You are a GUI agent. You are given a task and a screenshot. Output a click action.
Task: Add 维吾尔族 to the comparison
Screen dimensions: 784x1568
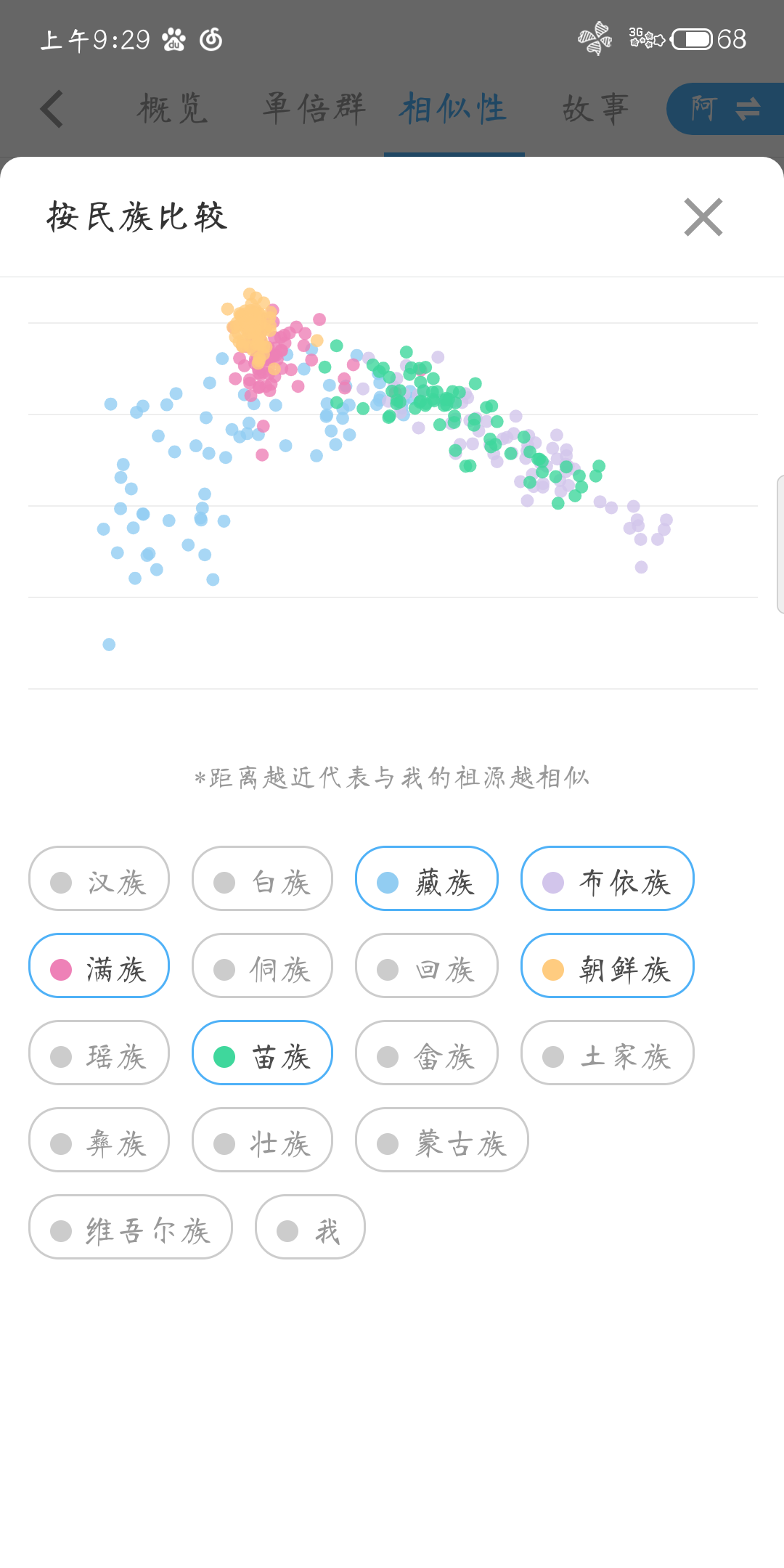click(x=131, y=1227)
